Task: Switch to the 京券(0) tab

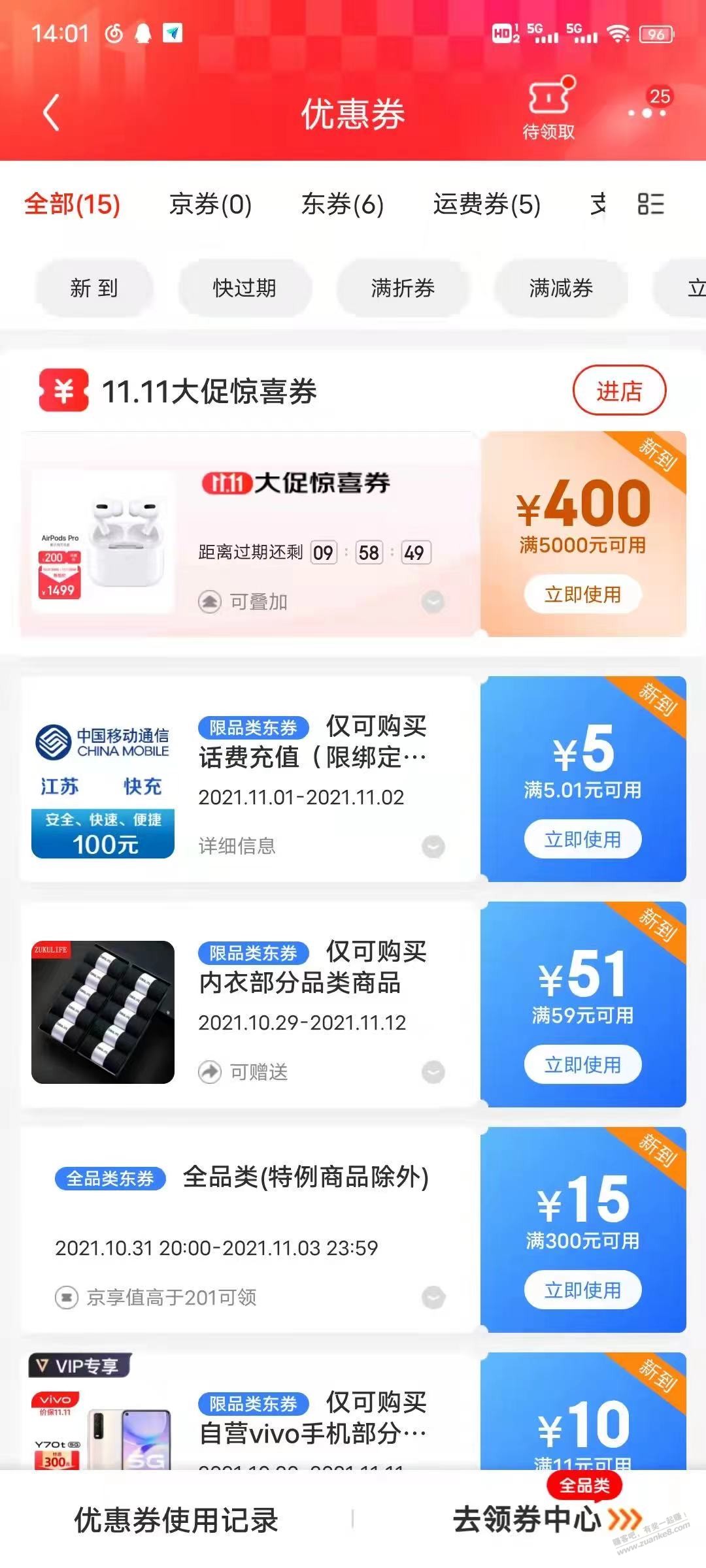Action: coord(210,204)
